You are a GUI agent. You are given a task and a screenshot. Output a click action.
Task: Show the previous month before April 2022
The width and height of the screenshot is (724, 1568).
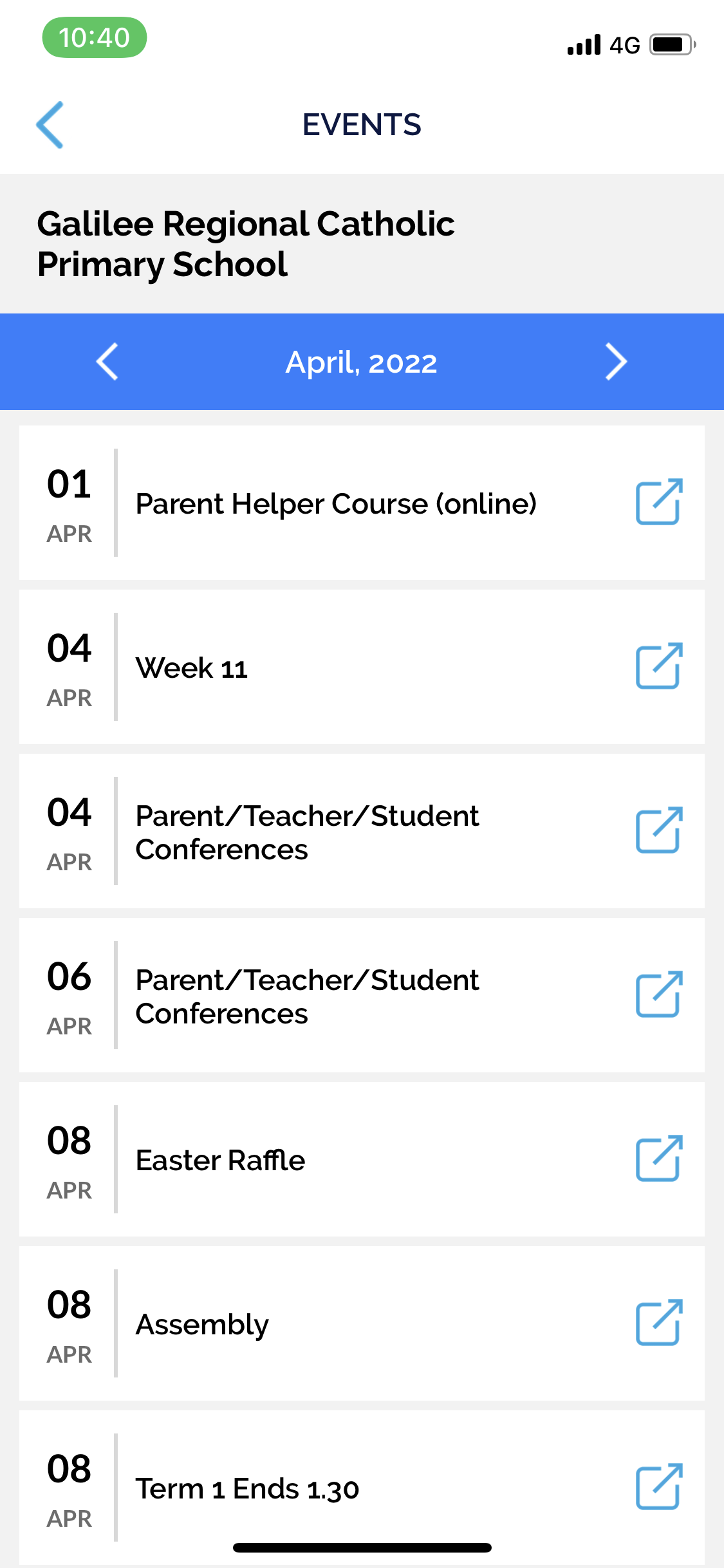click(107, 362)
